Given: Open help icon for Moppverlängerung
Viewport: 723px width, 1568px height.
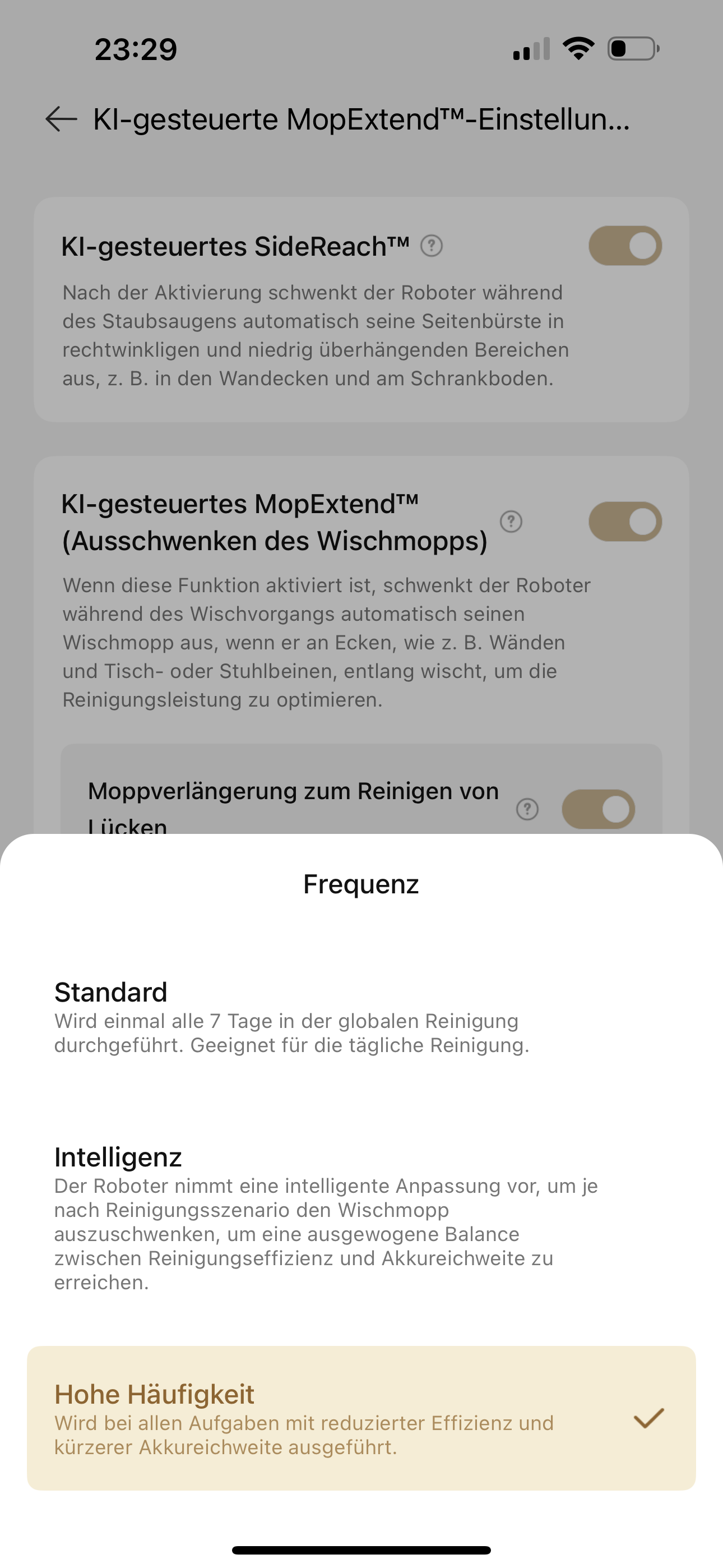Looking at the screenshot, I should (527, 810).
